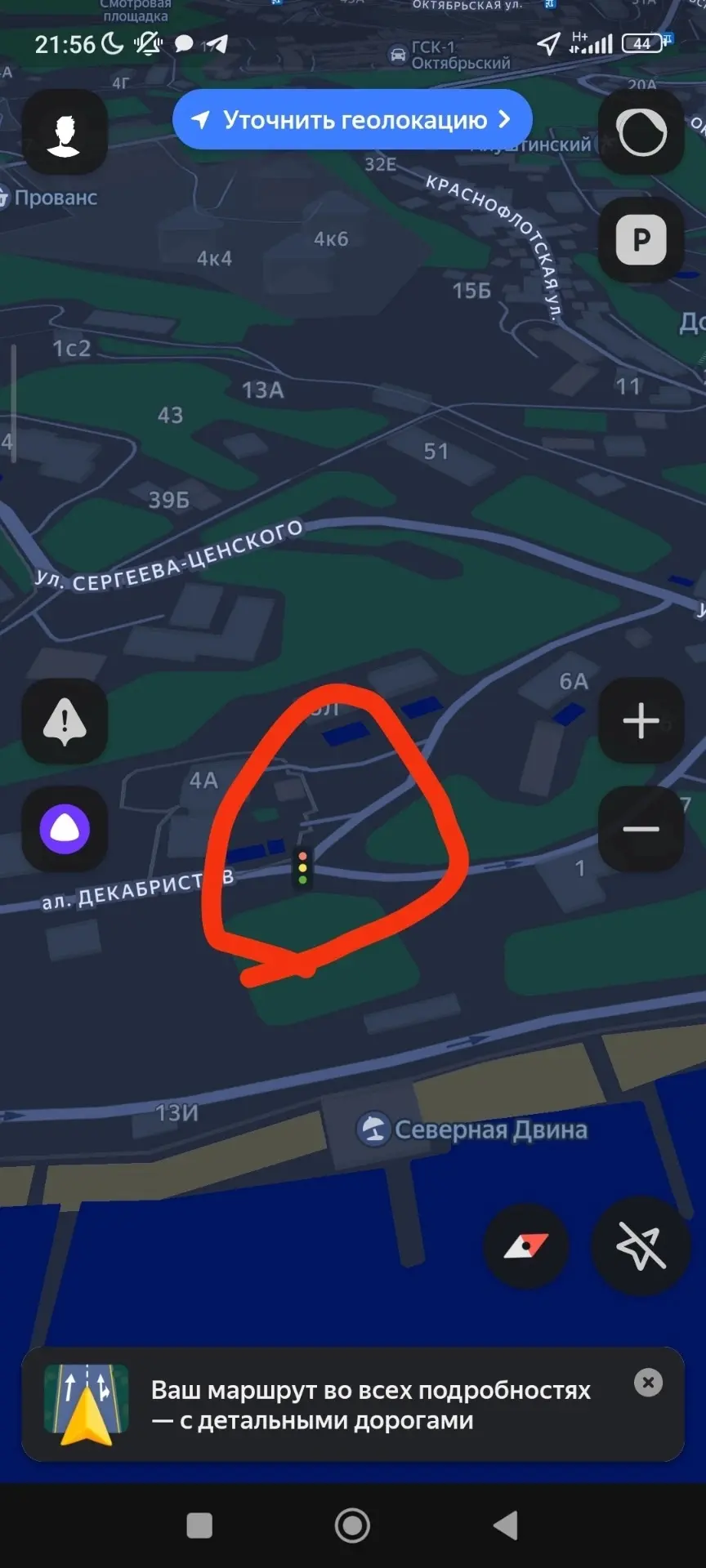Tap the crossed-out location arrow button
The width and height of the screenshot is (706, 1568).
point(641,1246)
